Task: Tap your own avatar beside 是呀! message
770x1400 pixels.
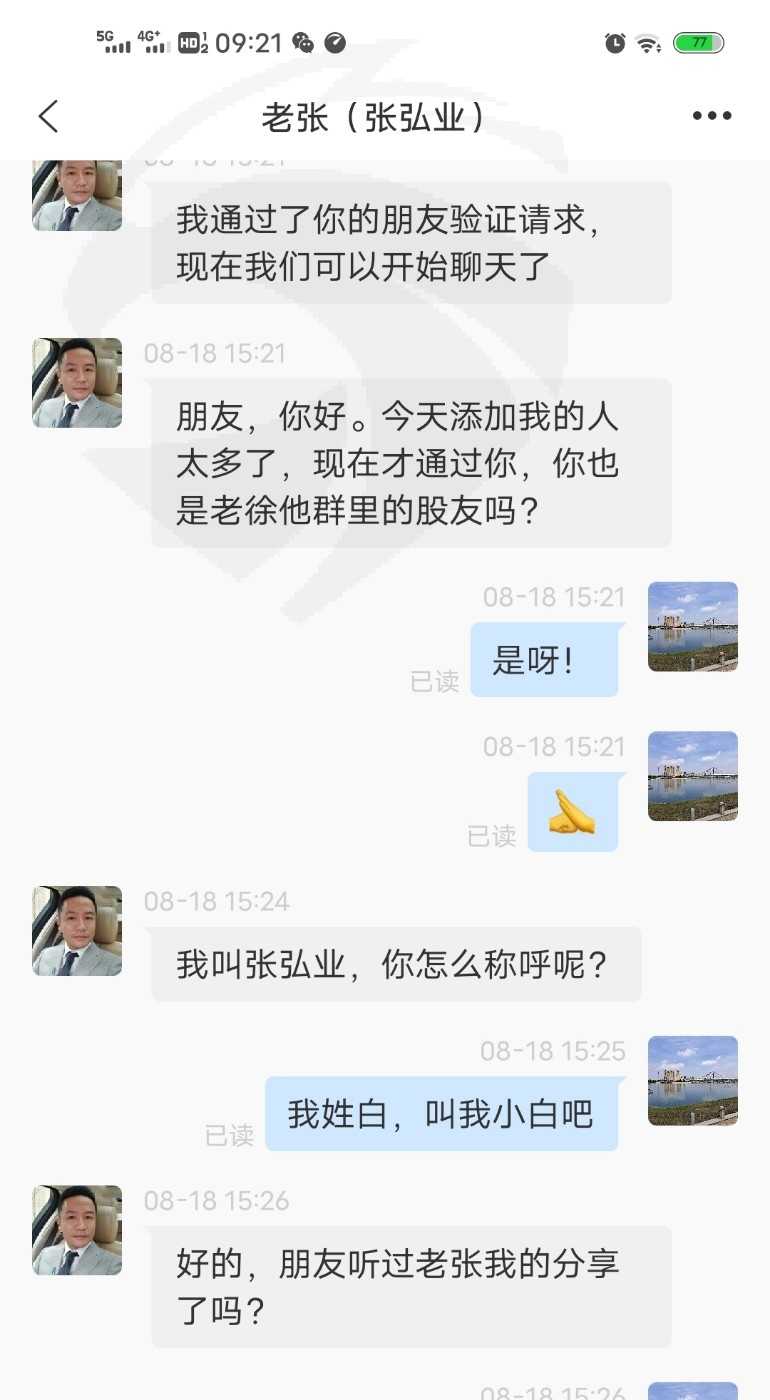Action: [x=692, y=626]
